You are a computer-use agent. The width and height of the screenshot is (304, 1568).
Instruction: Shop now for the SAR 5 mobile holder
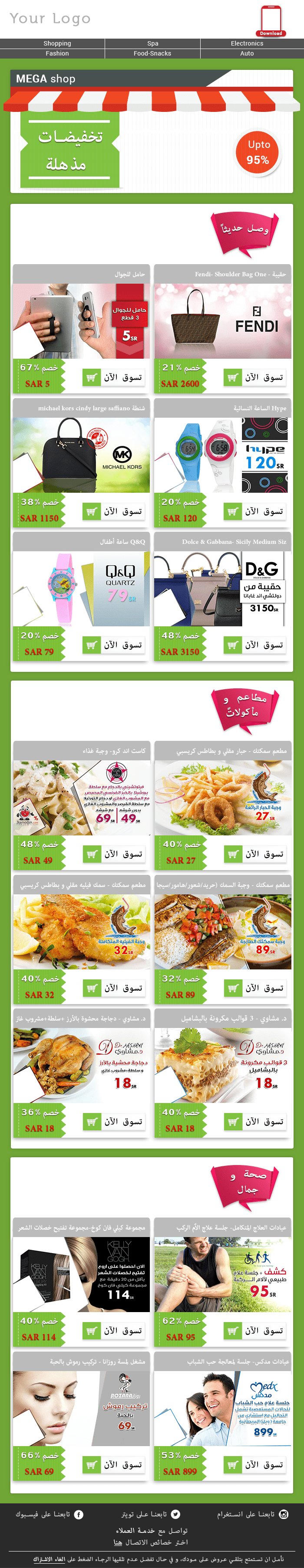(x=114, y=377)
